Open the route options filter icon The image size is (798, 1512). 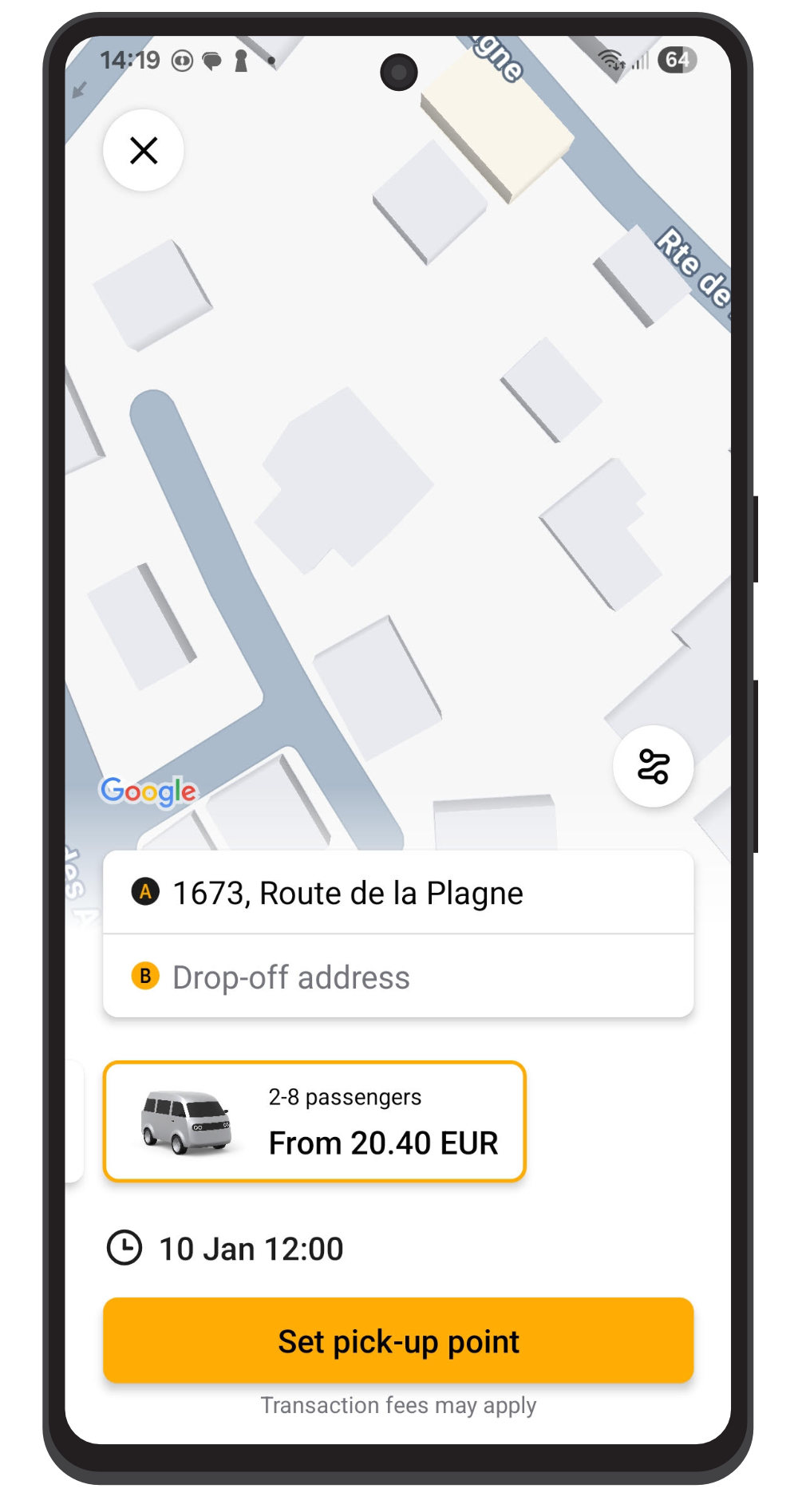(654, 765)
